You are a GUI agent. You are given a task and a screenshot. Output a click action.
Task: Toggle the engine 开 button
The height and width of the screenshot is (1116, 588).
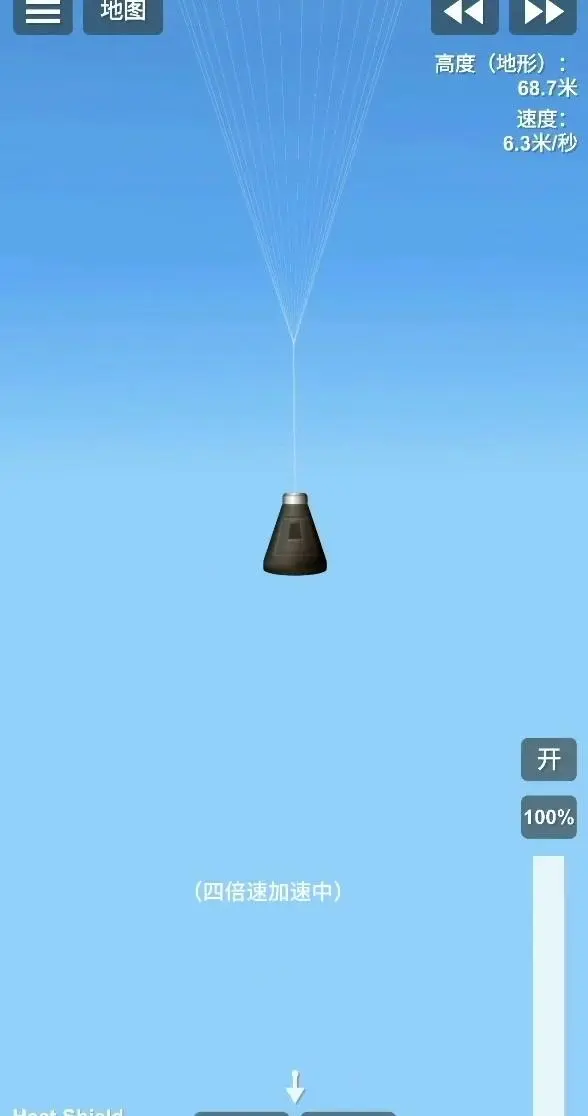549,759
